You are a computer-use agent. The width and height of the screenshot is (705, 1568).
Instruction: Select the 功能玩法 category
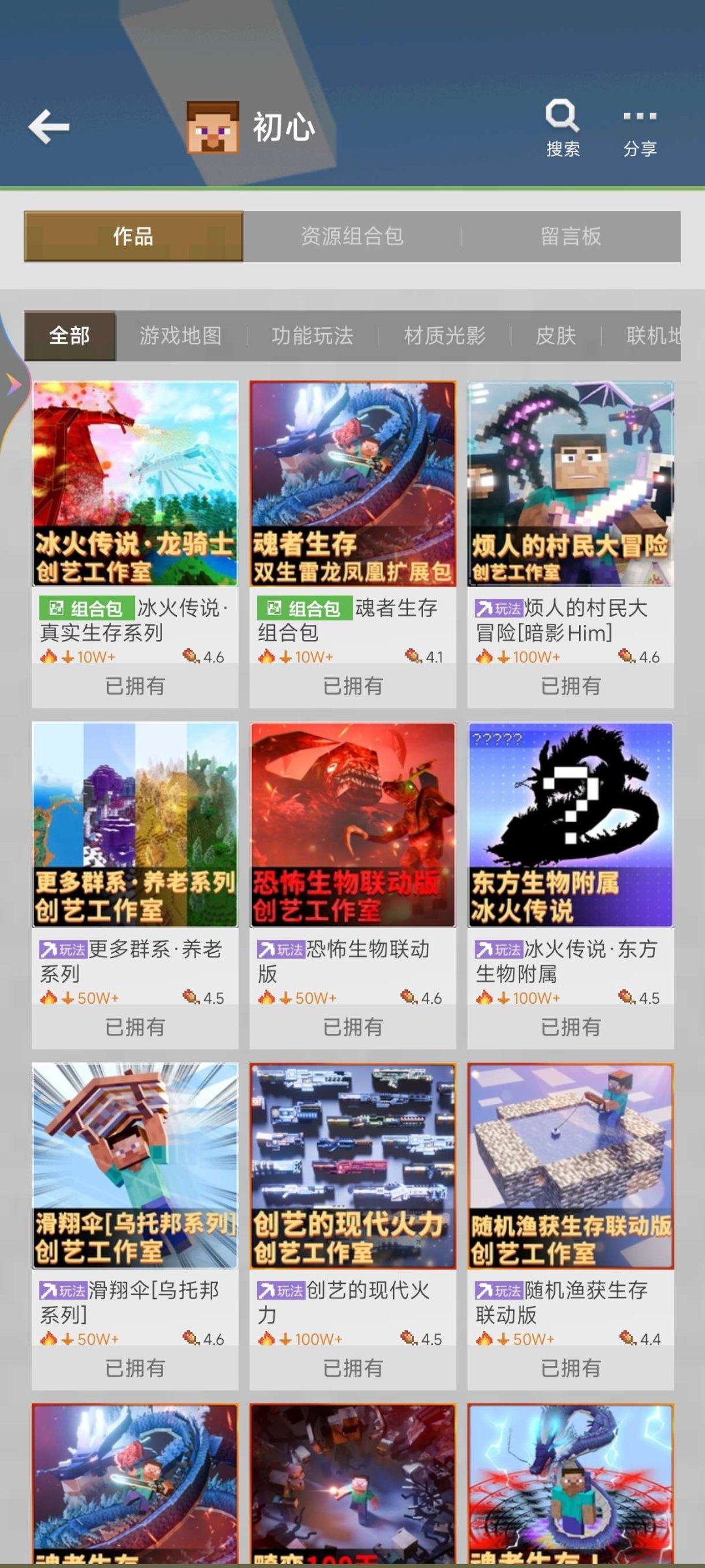(x=311, y=336)
